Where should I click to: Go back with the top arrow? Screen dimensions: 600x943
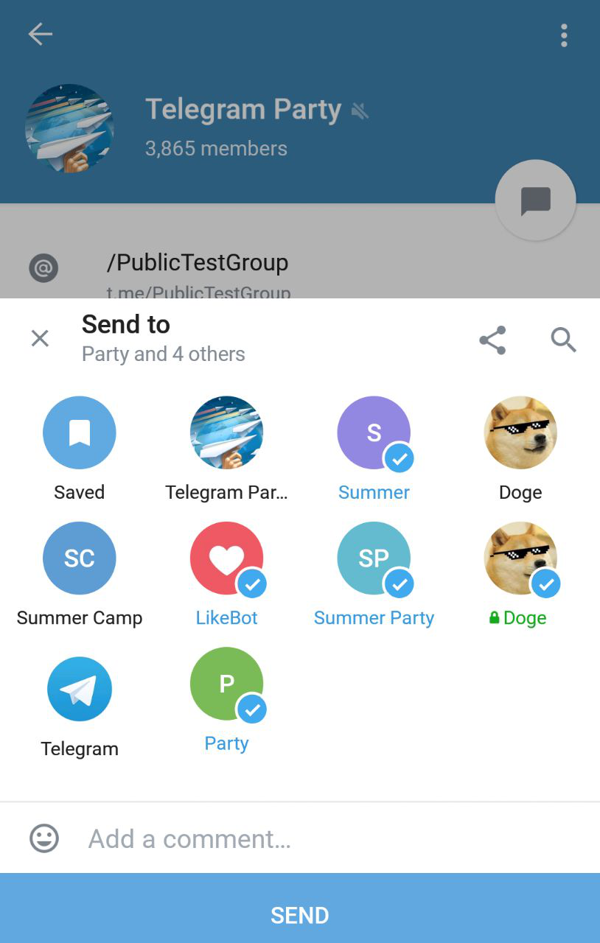40,35
